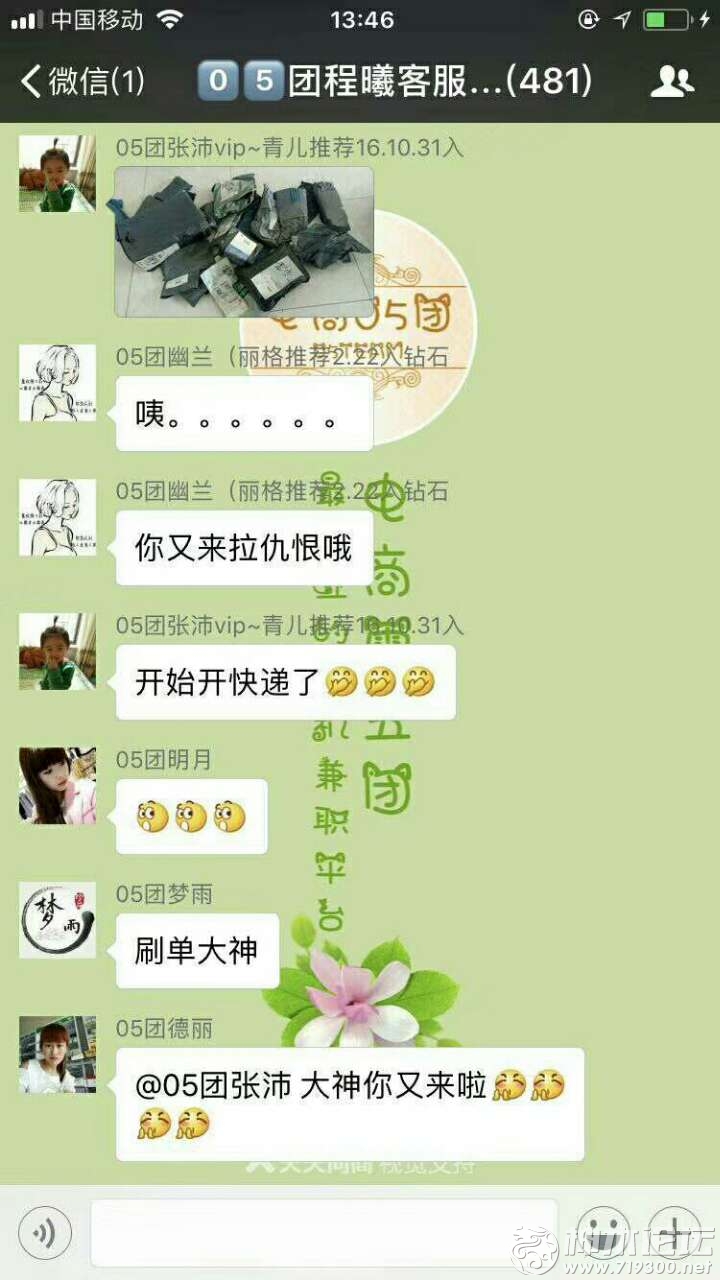Go back to the 微信 chat list
720x1280 pixels.
82,82
